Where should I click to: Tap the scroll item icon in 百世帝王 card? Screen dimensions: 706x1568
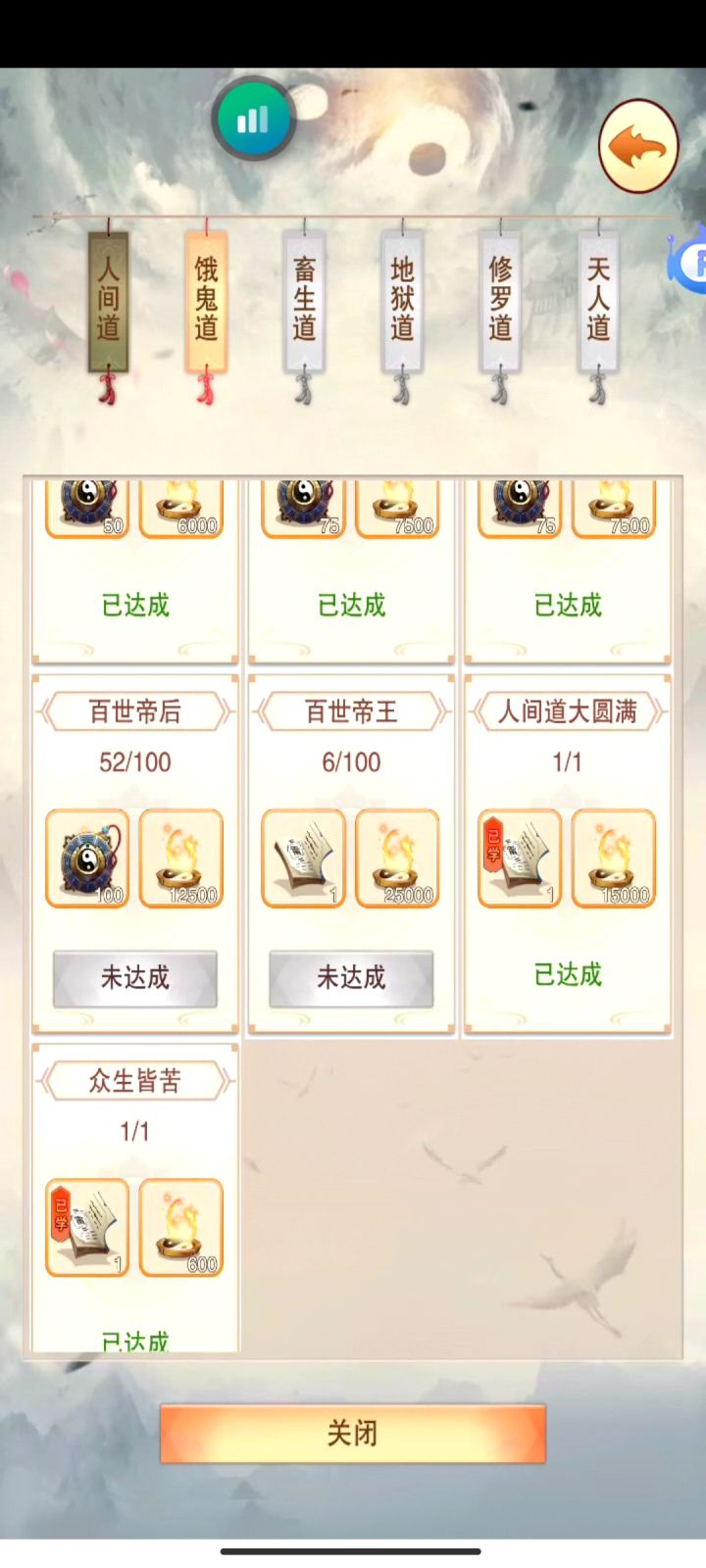click(304, 858)
